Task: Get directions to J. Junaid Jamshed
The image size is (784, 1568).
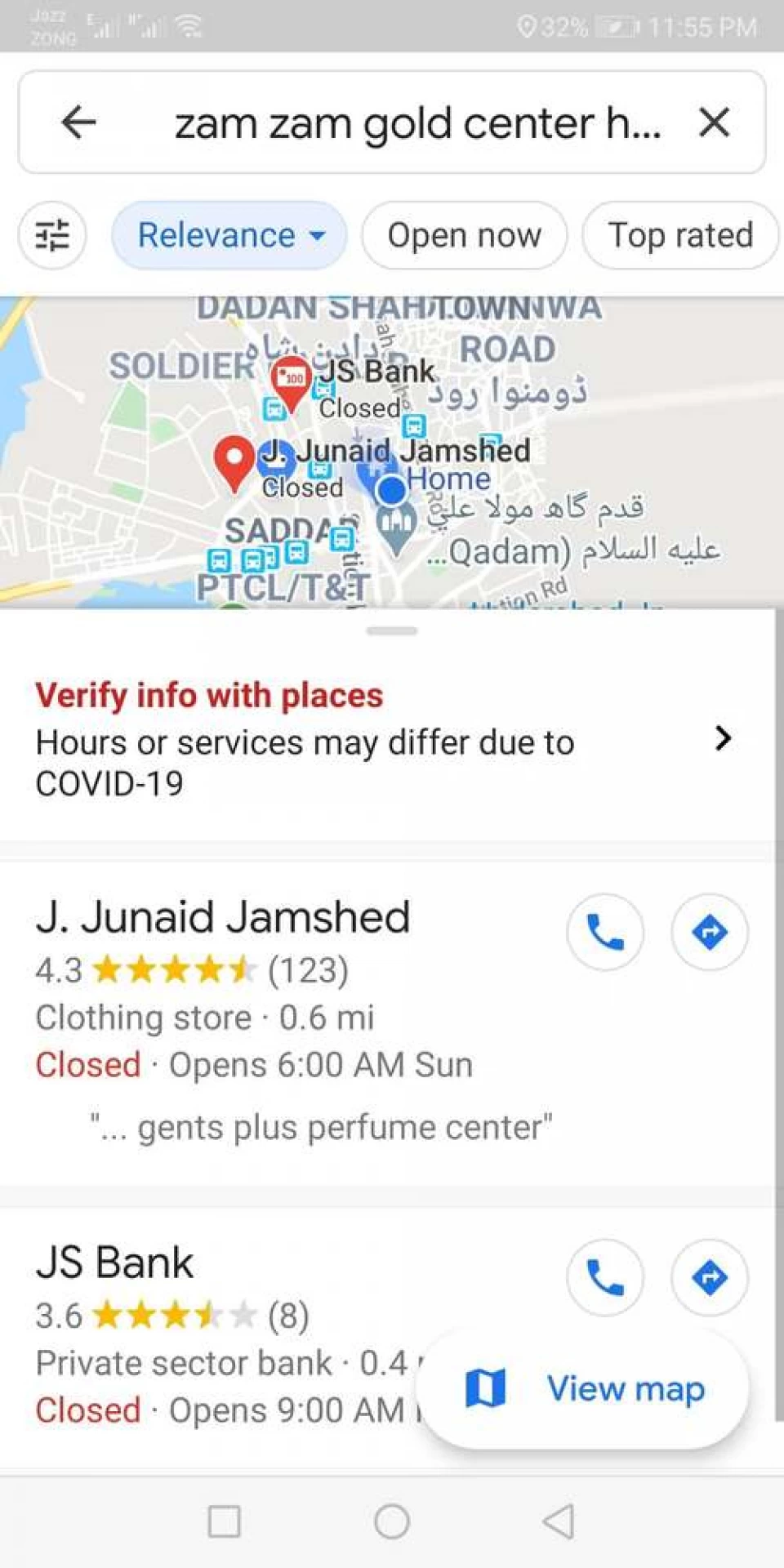Action: click(710, 933)
